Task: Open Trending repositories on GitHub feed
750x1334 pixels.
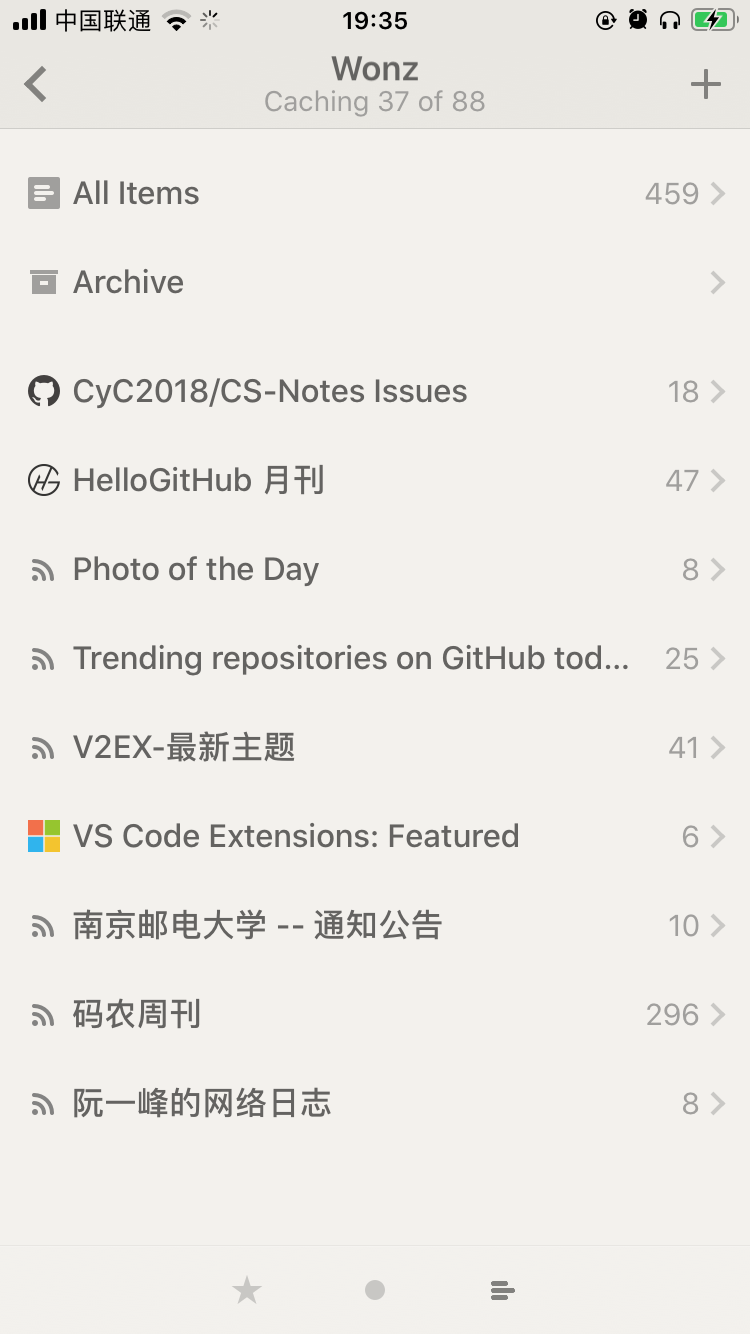Action: tap(375, 658)
